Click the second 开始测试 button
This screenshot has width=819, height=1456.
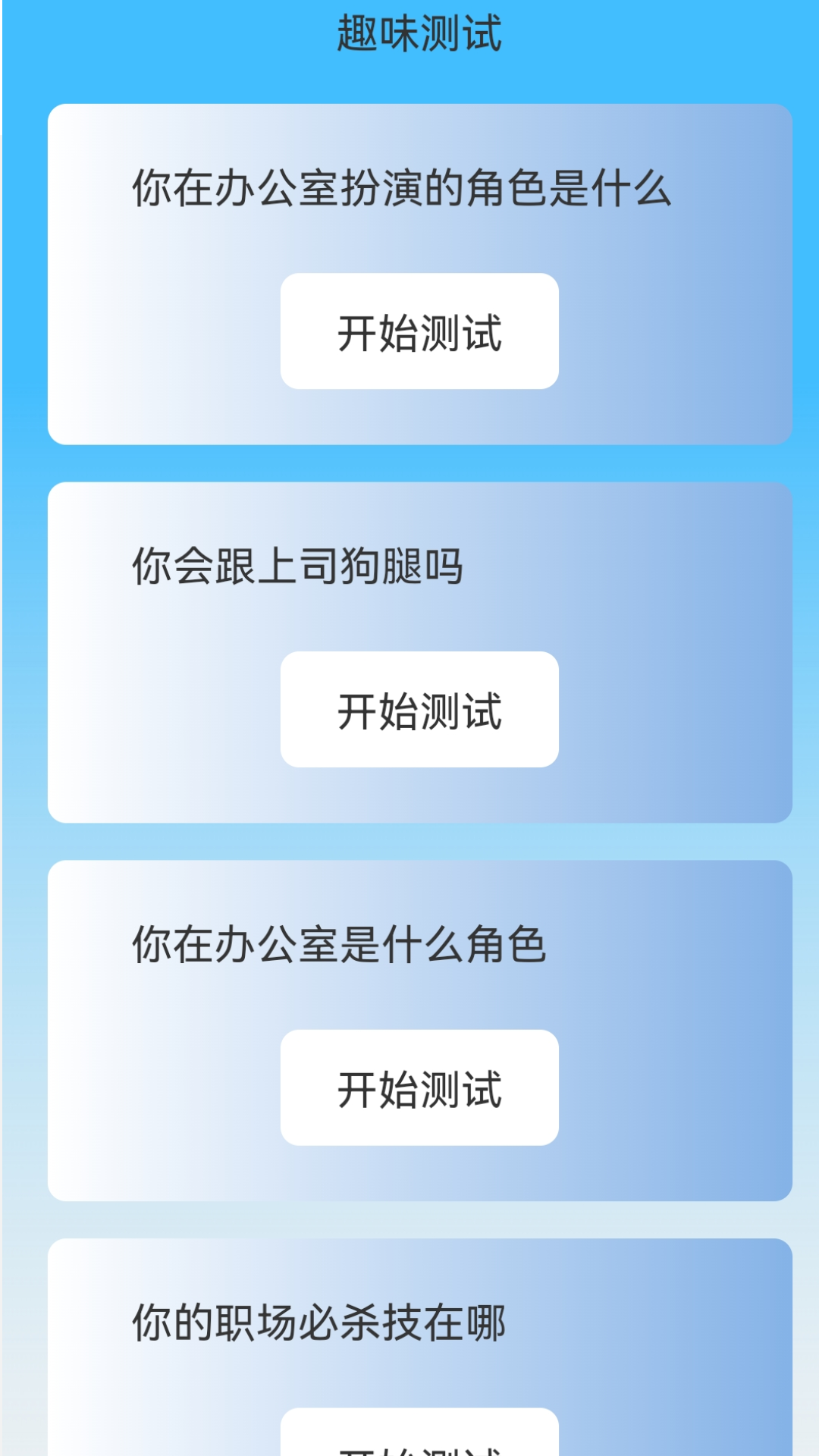(x=419, y=711)
